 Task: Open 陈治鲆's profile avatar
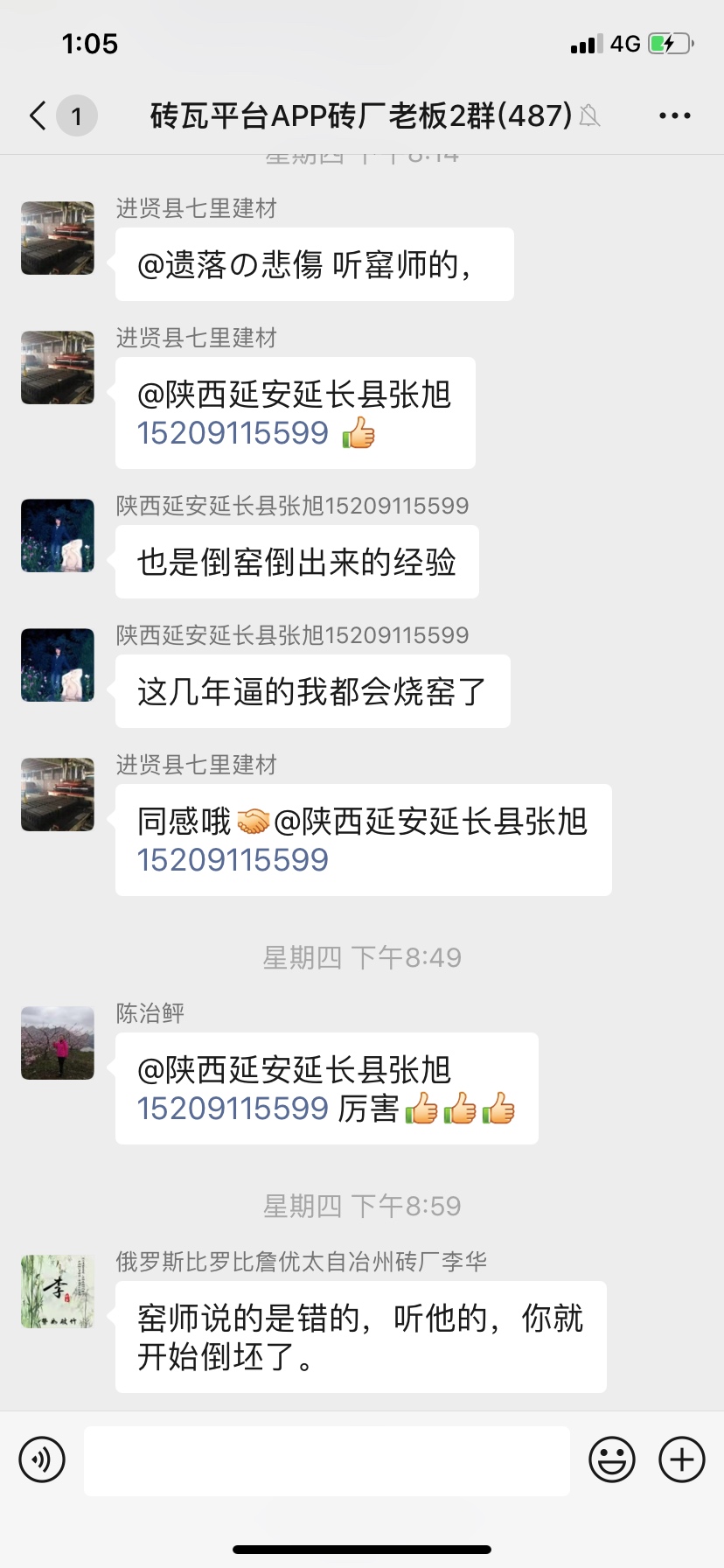(x=58, y=1042)
